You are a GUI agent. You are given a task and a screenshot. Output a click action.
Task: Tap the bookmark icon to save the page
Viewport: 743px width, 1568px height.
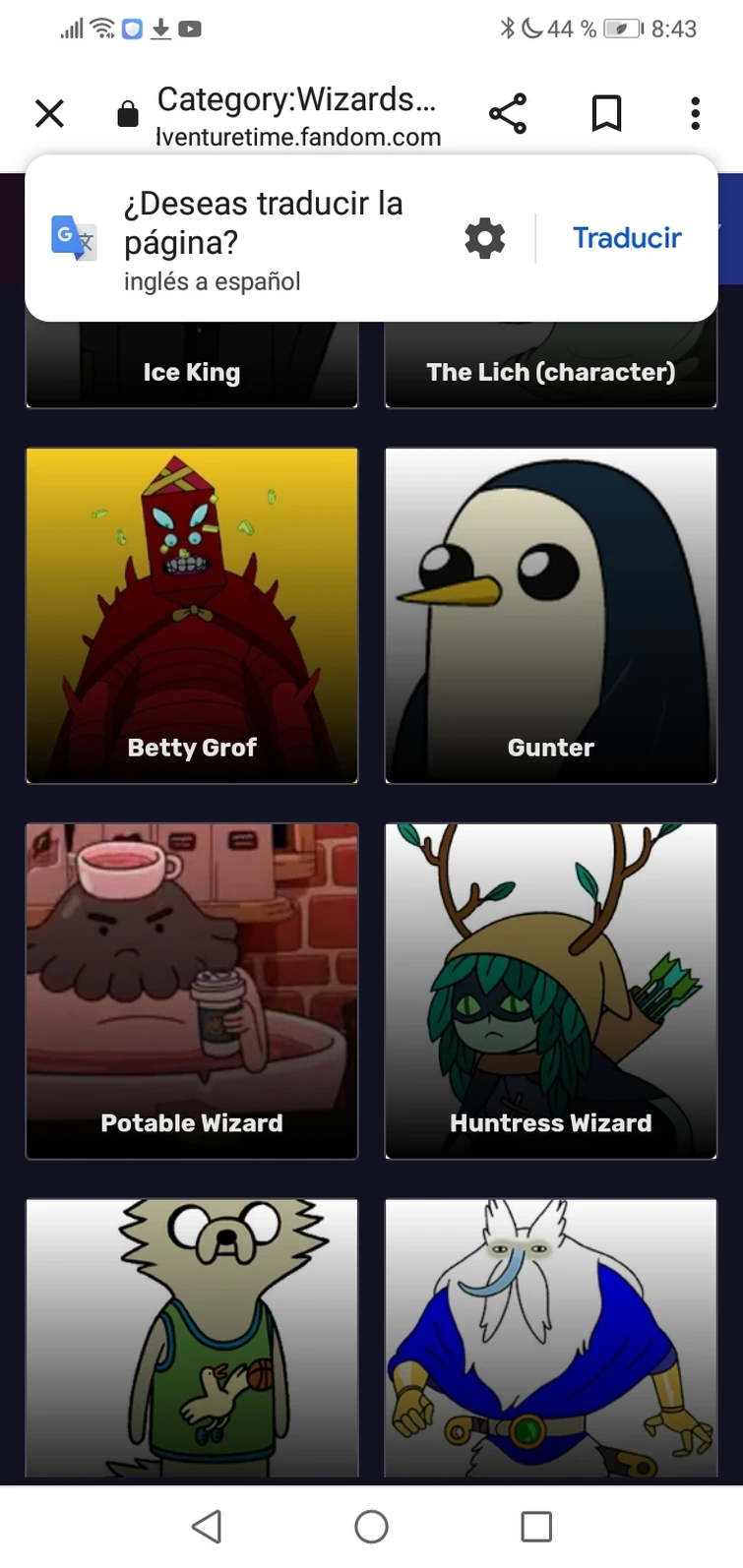606,113
